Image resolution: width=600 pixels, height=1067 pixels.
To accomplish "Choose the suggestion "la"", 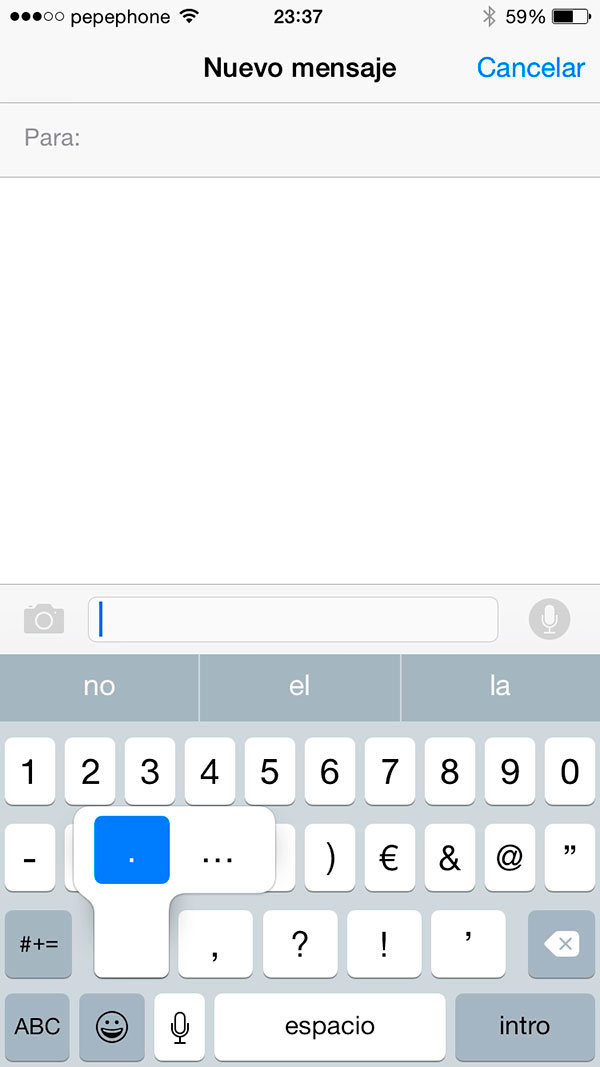I will pos(501,687).
